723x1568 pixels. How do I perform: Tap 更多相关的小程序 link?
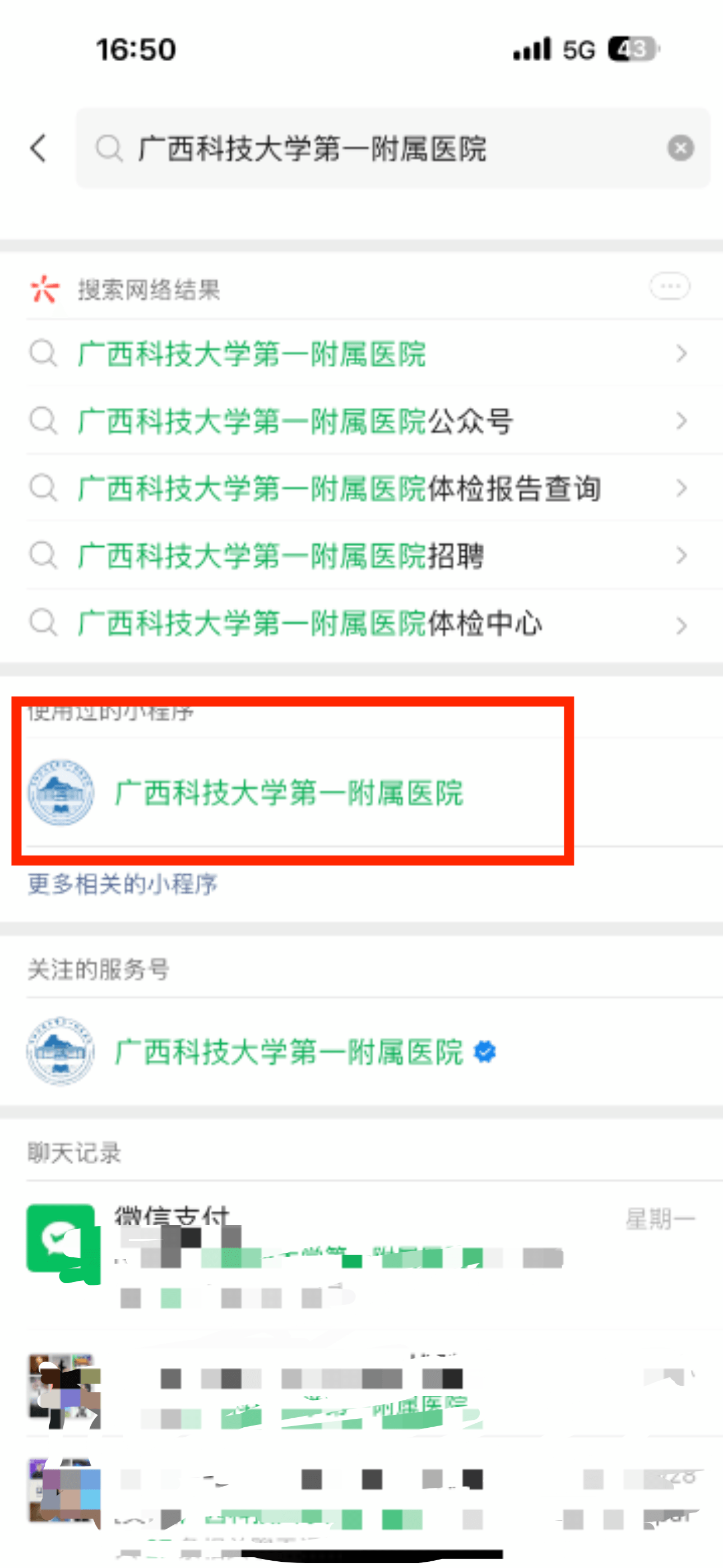(122, 884)
